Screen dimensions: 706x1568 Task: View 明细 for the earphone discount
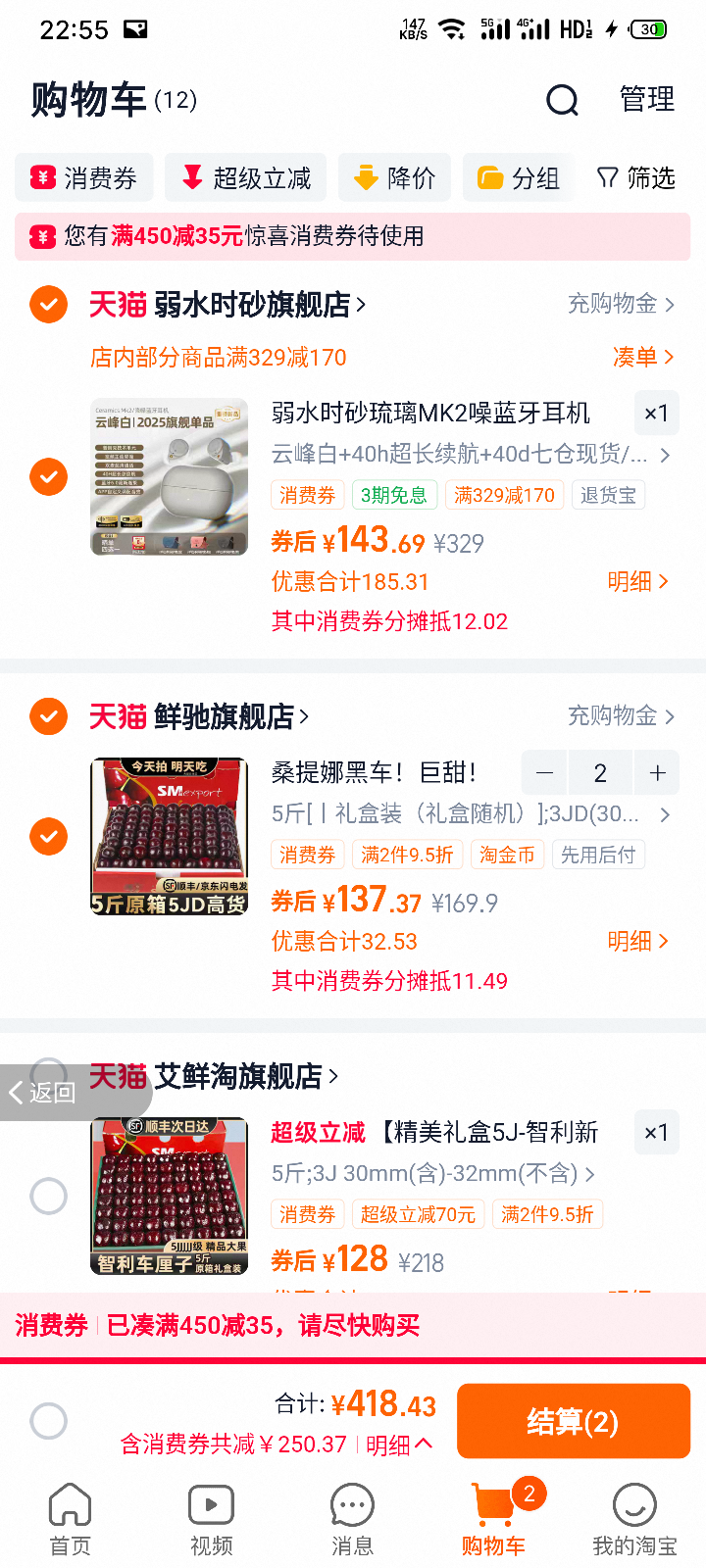click(x=638, y=581)
